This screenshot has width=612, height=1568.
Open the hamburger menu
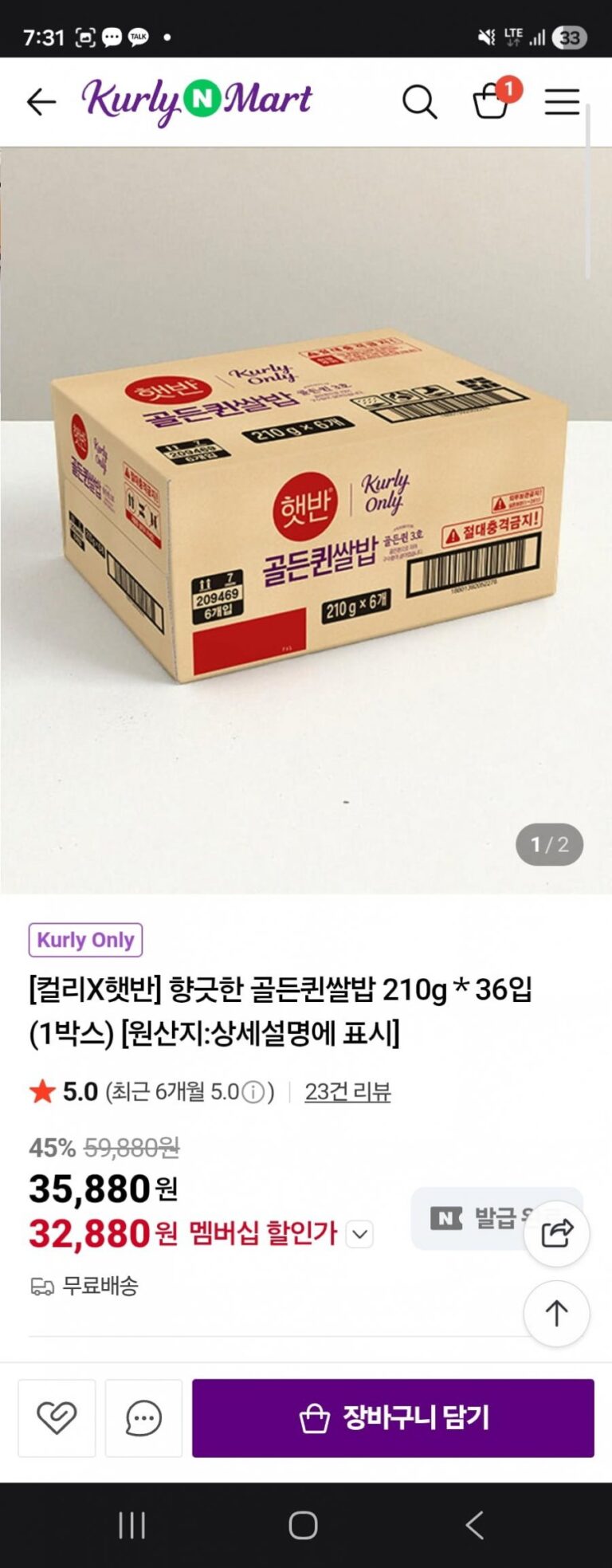pyautogui.click(x=562, y=102)
